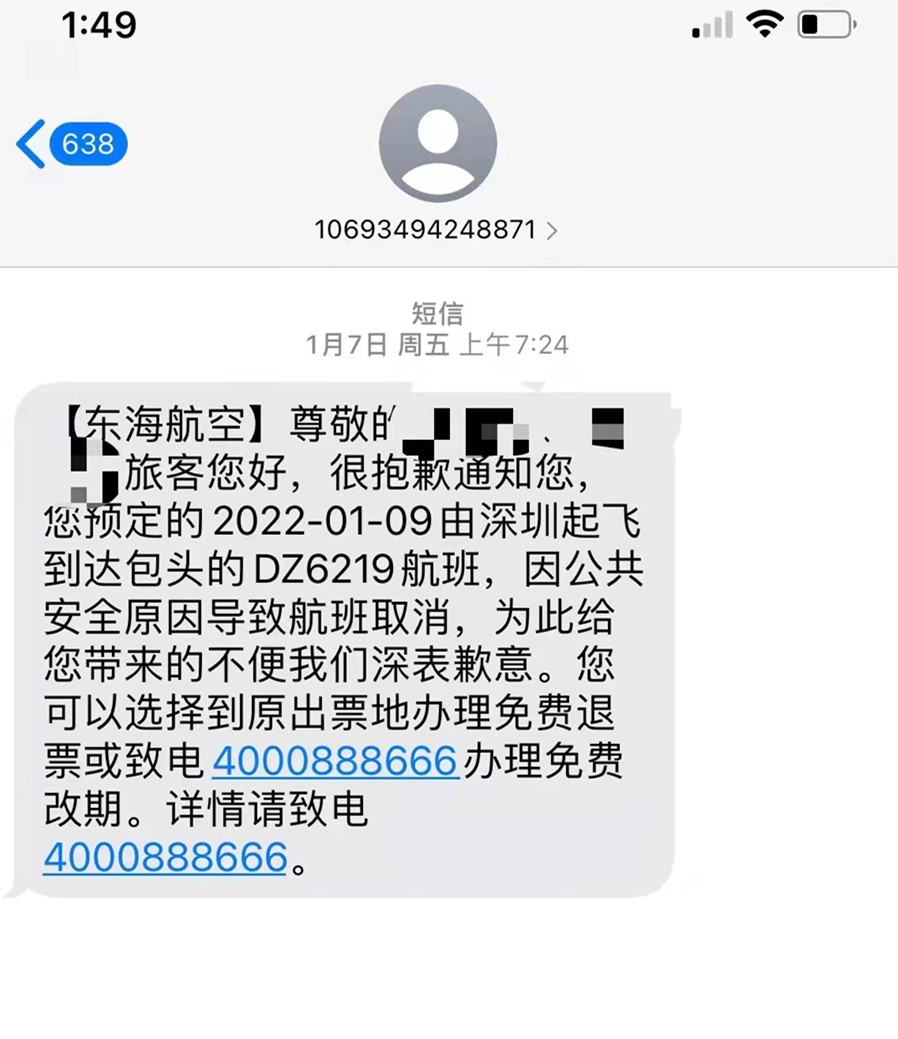Call 4000888666 link after 票或致电
Viewport: 898px width, 1039px height.
pos(336,762)
